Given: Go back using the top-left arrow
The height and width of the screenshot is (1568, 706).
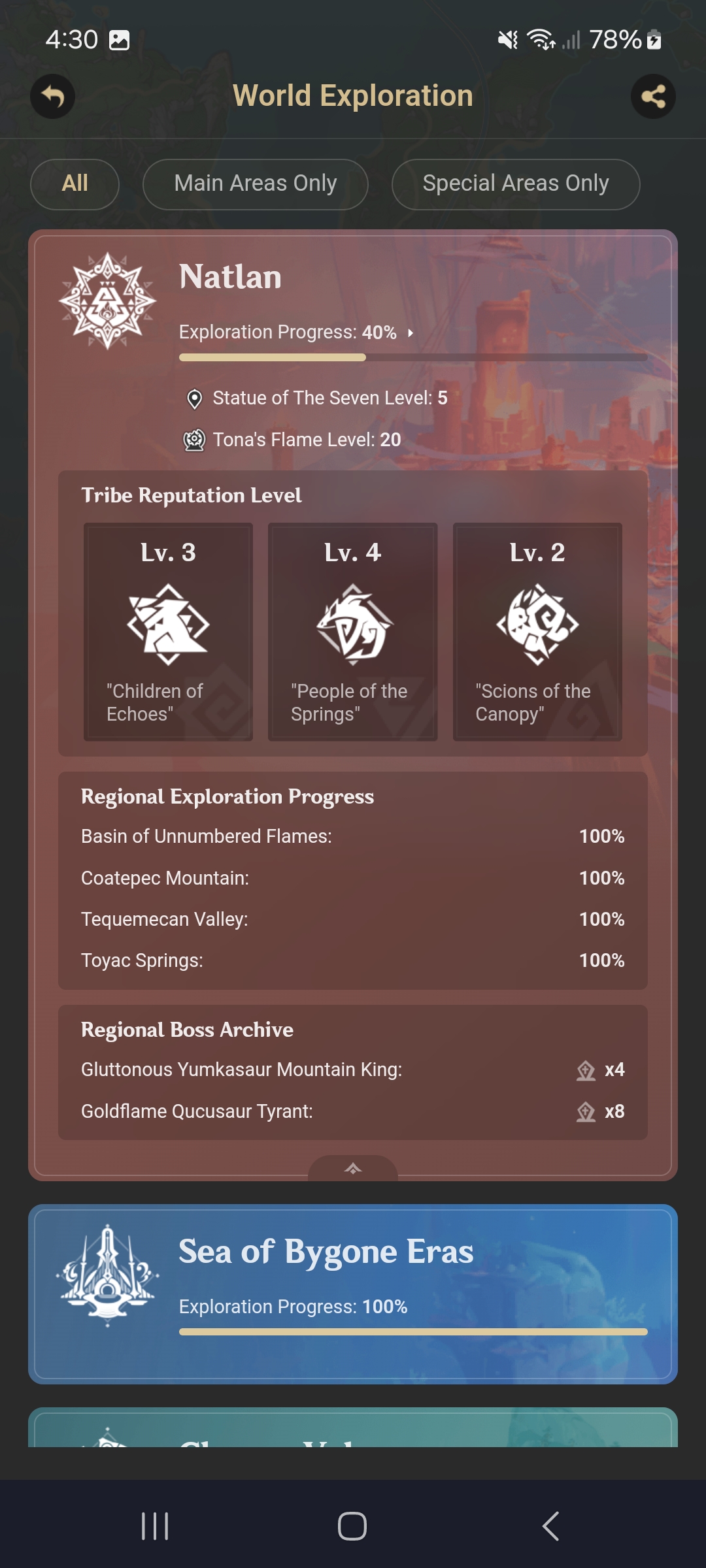Looking at the screenshot, I should coord(52,97).
